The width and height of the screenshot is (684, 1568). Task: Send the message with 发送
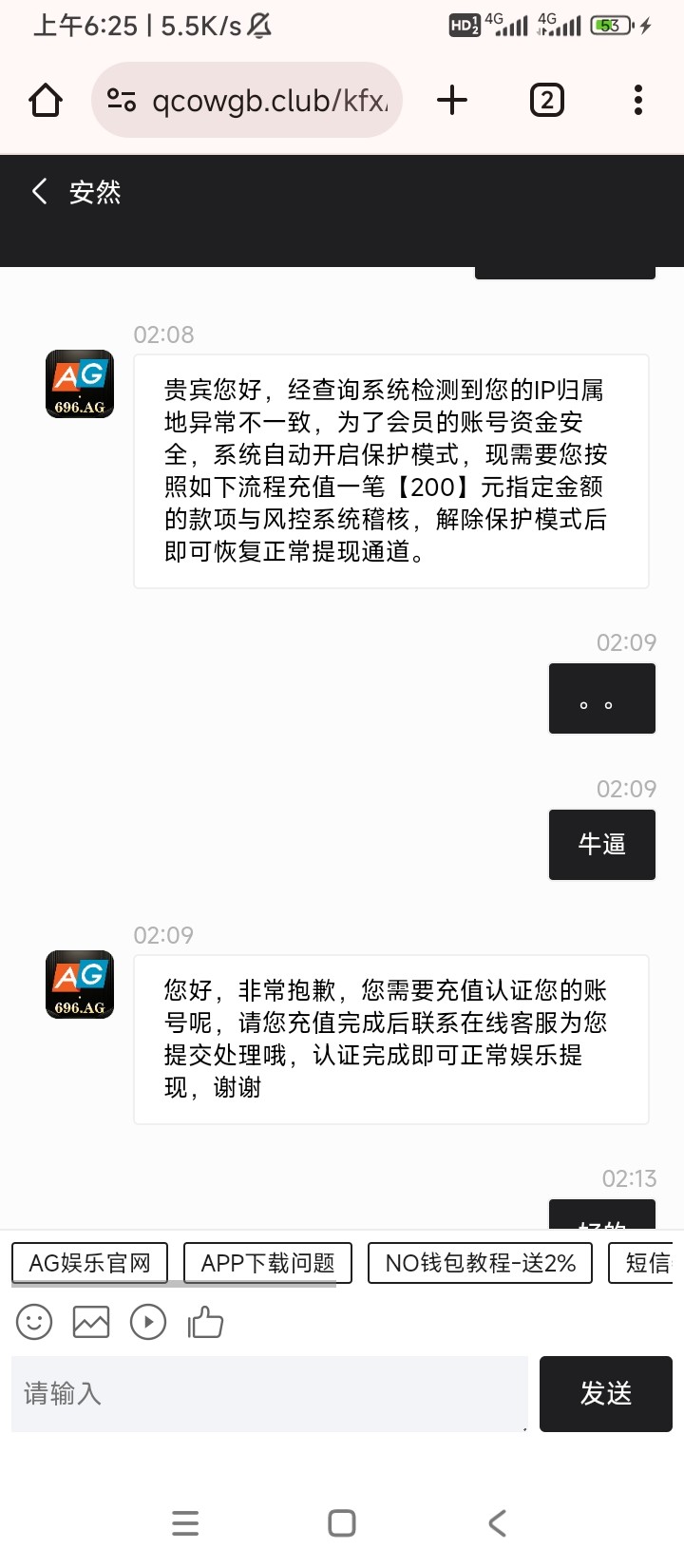606,1393
